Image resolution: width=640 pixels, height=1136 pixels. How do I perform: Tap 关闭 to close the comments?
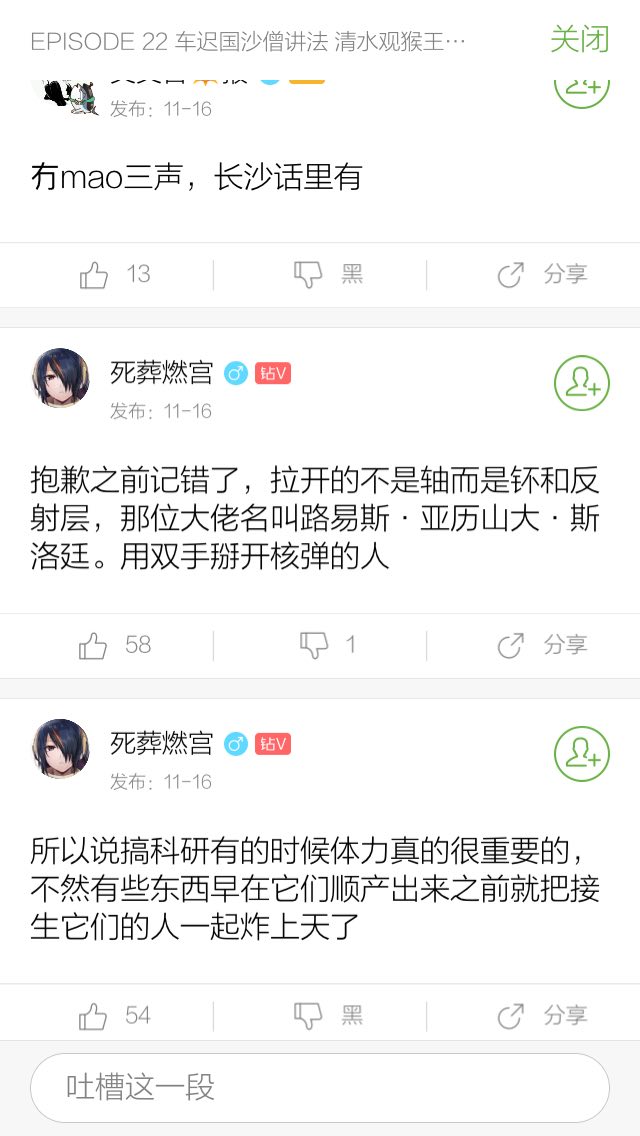pos(580,40)
